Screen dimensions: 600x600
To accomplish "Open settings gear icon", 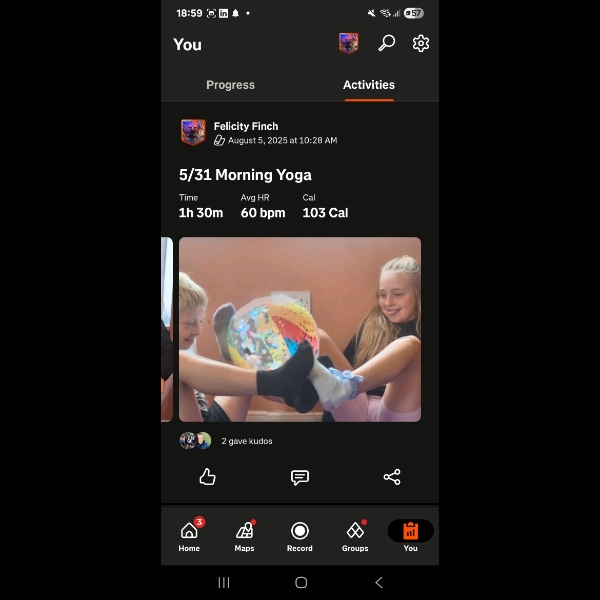I will point(421,43).
